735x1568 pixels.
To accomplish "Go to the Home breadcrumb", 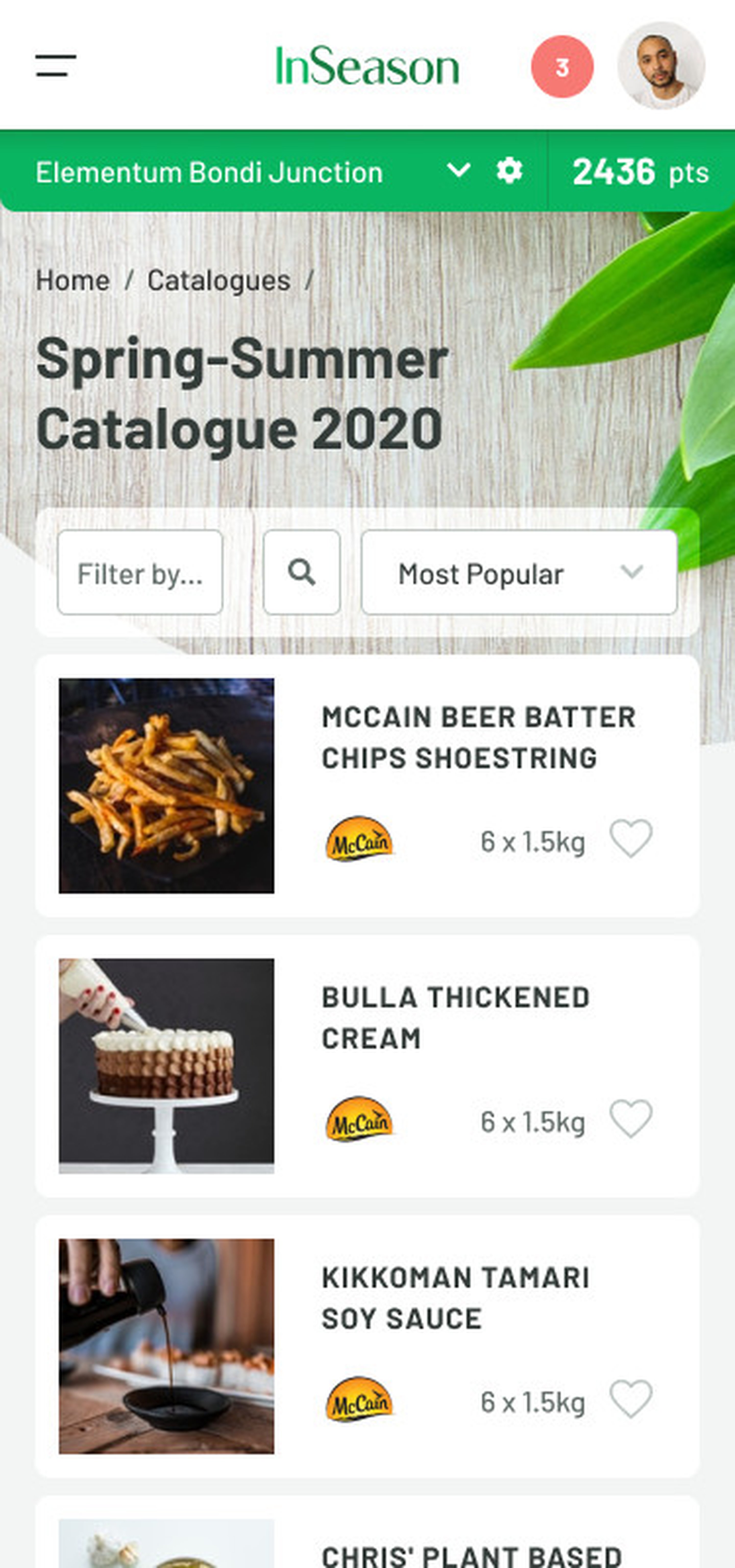I will point(72,281).
